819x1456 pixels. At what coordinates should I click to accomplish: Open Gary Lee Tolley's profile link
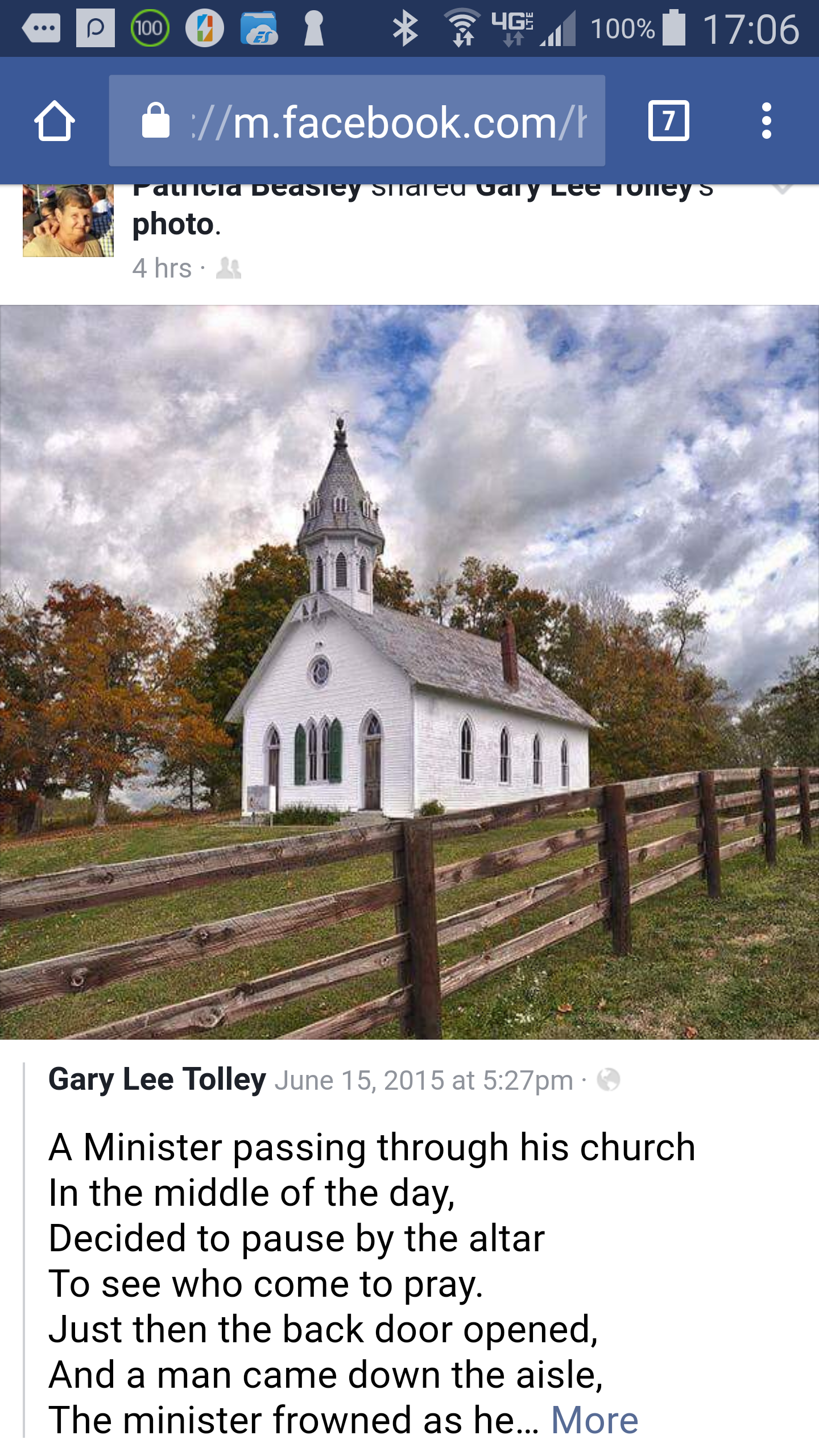tap(157, 1079)
